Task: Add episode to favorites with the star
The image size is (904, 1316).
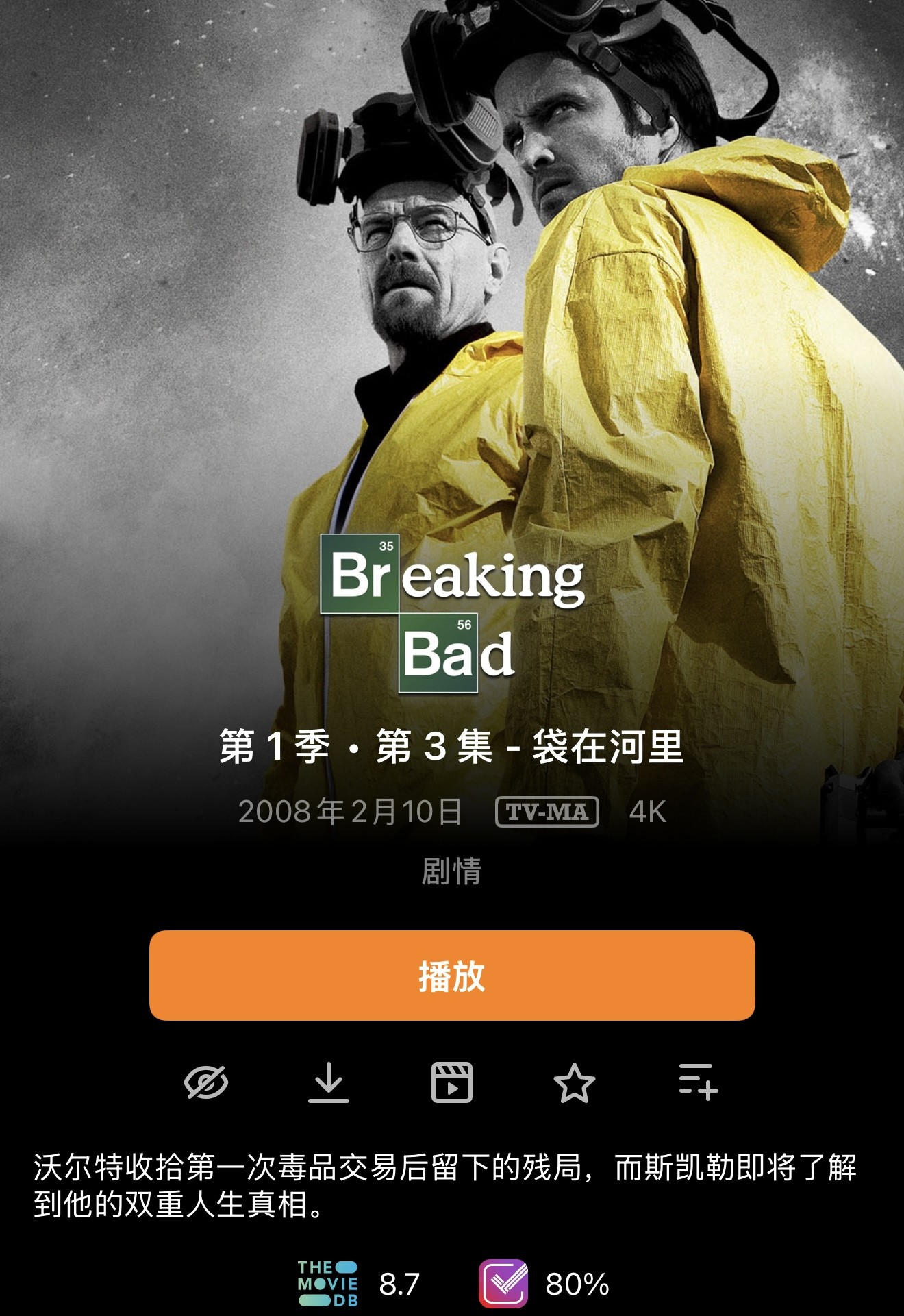Action: (x=574, y=1083)
